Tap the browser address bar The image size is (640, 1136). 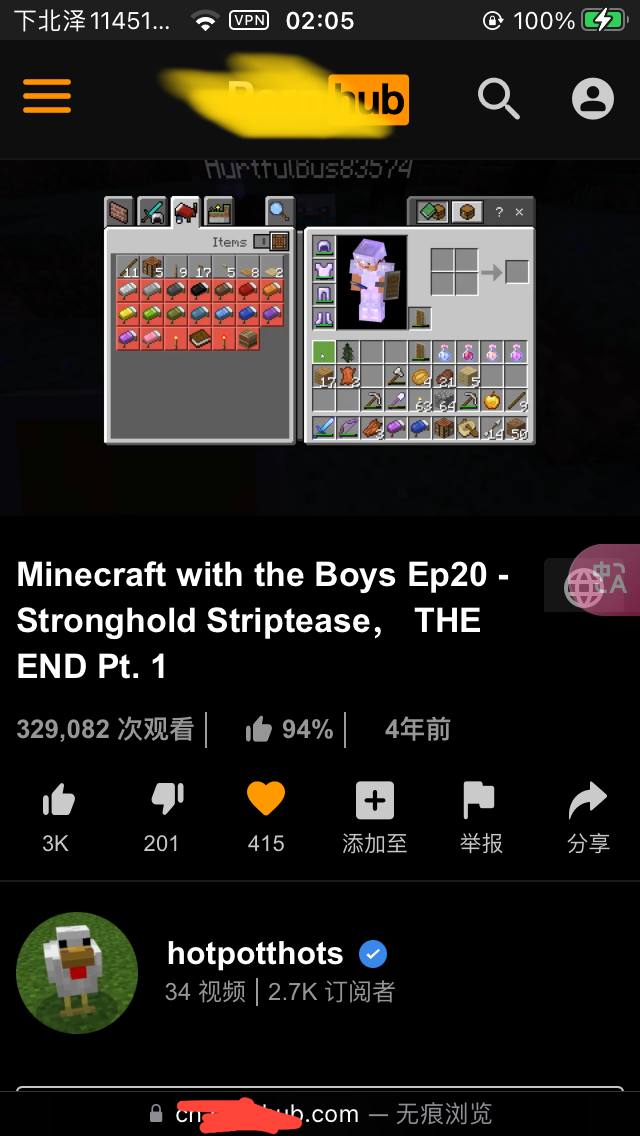point(320,1113)
